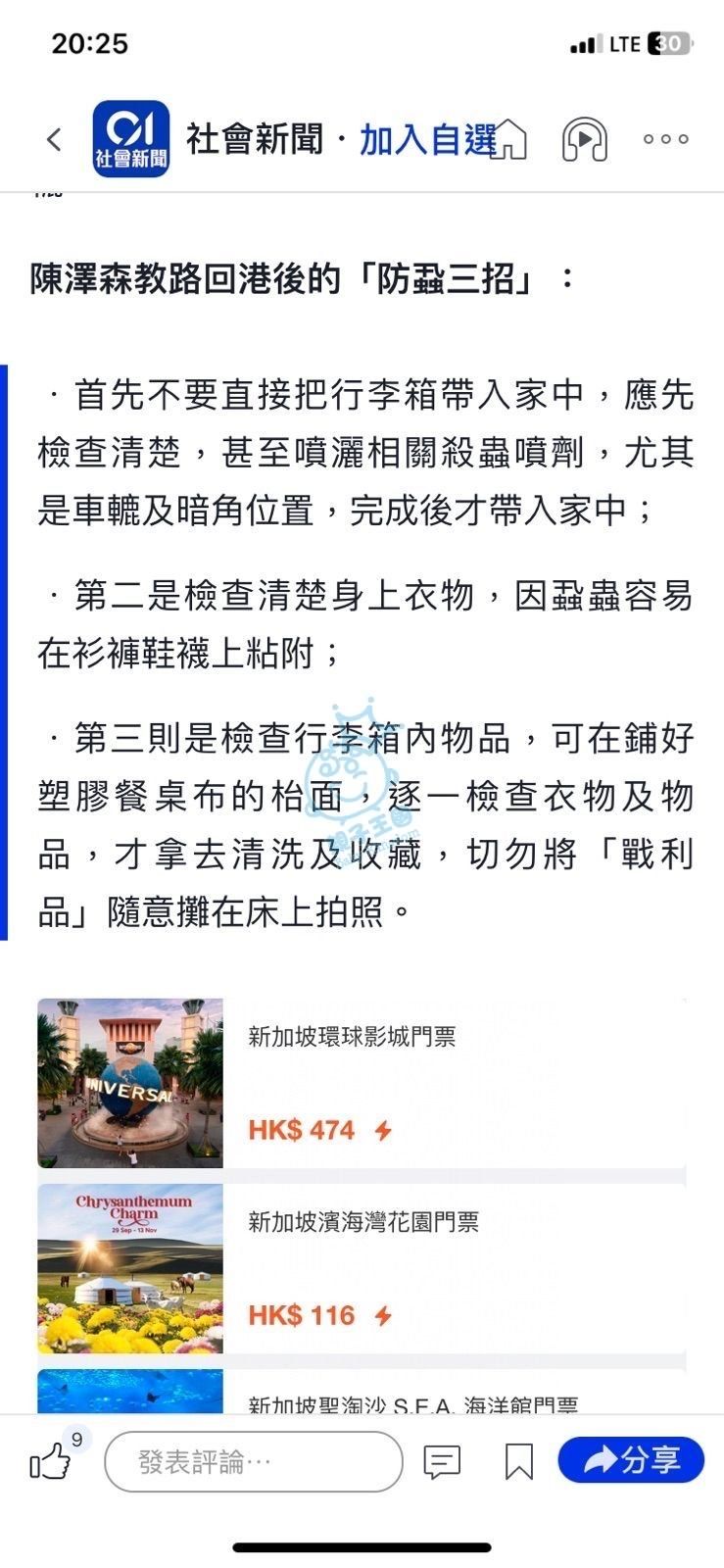Screen dimensions: 724x1568
Task: Open the 新加坡聖淘沙 S.E.A. 海洋館門票 card
Action: [362, 1391]
